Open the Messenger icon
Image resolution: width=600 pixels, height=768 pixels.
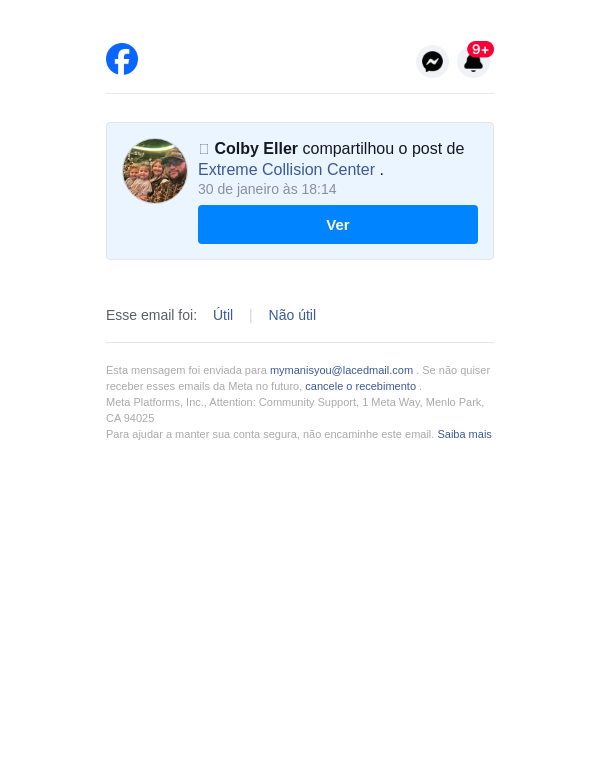click(x=432, y=61)
